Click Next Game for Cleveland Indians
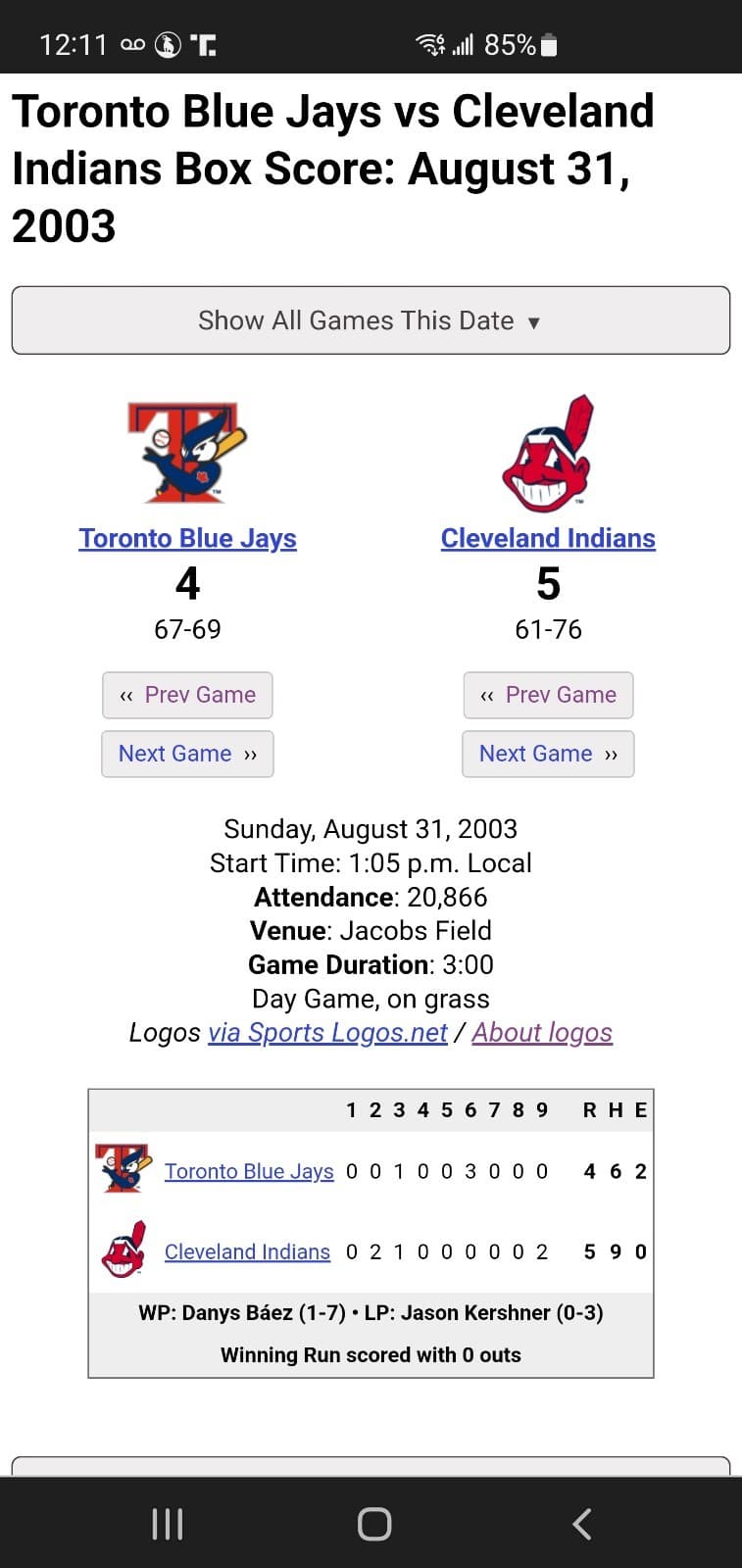 click(x=548, y=754)
